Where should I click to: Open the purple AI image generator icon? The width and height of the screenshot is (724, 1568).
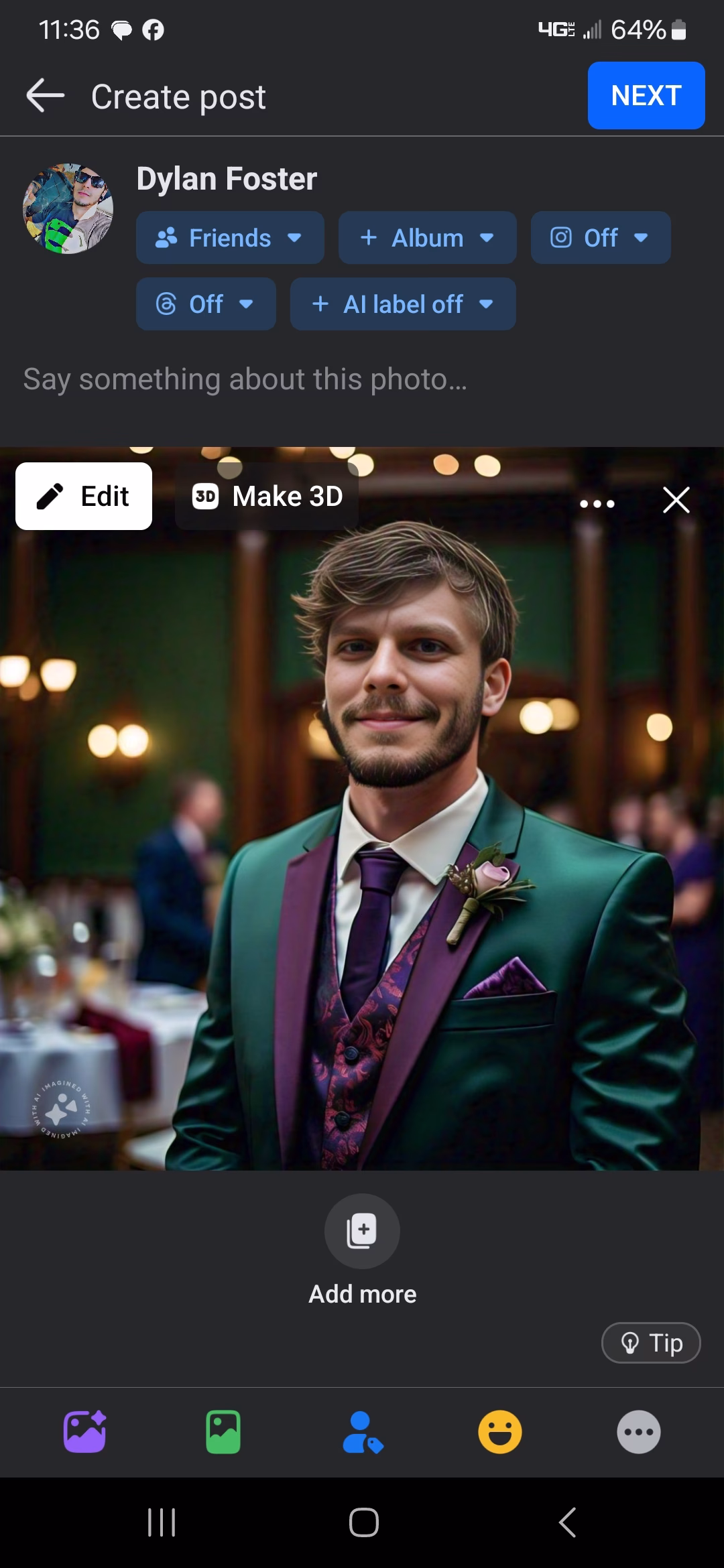click(85, 1432)
